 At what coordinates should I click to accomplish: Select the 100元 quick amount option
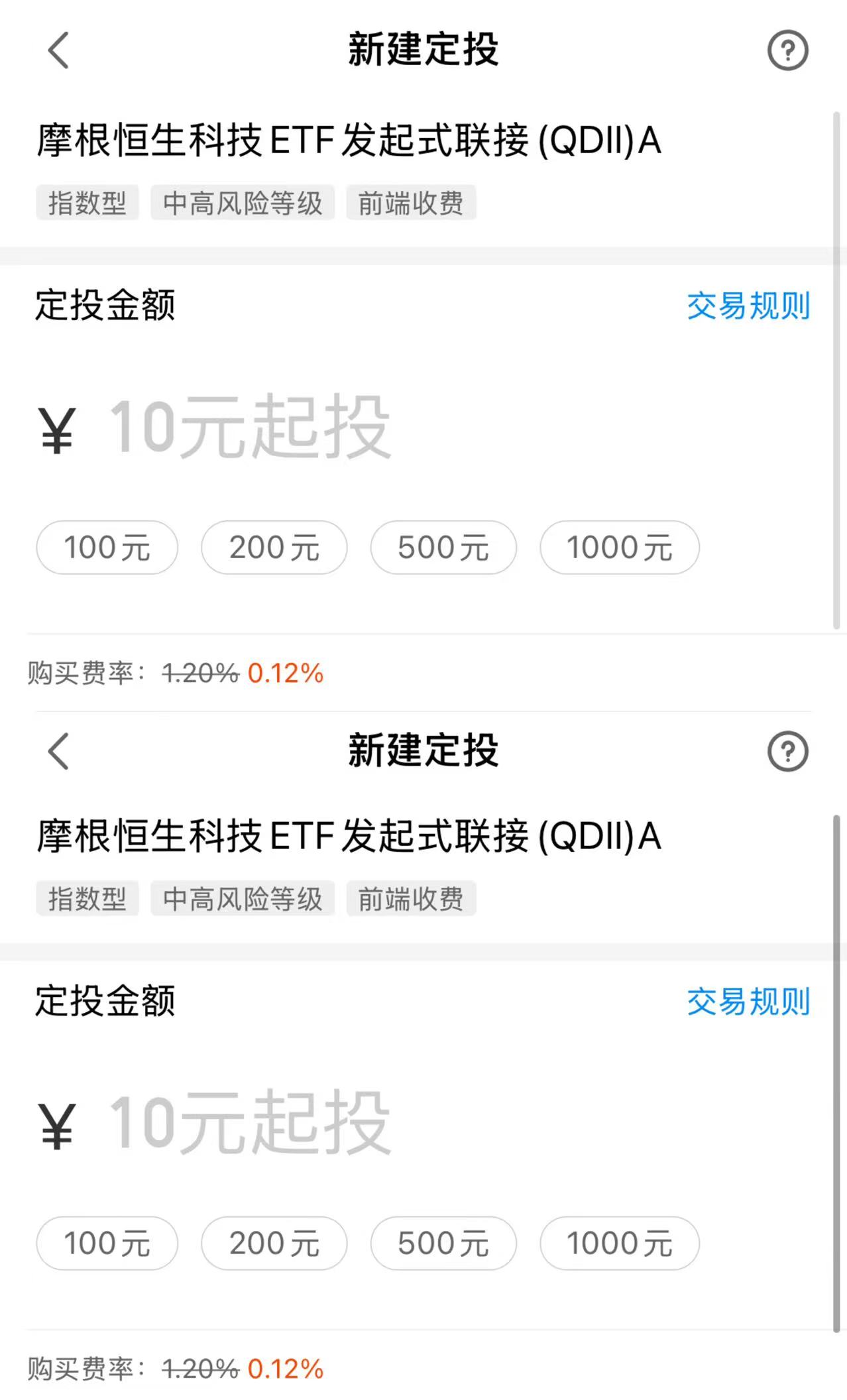pyautogui.click(x=107, y=548)
